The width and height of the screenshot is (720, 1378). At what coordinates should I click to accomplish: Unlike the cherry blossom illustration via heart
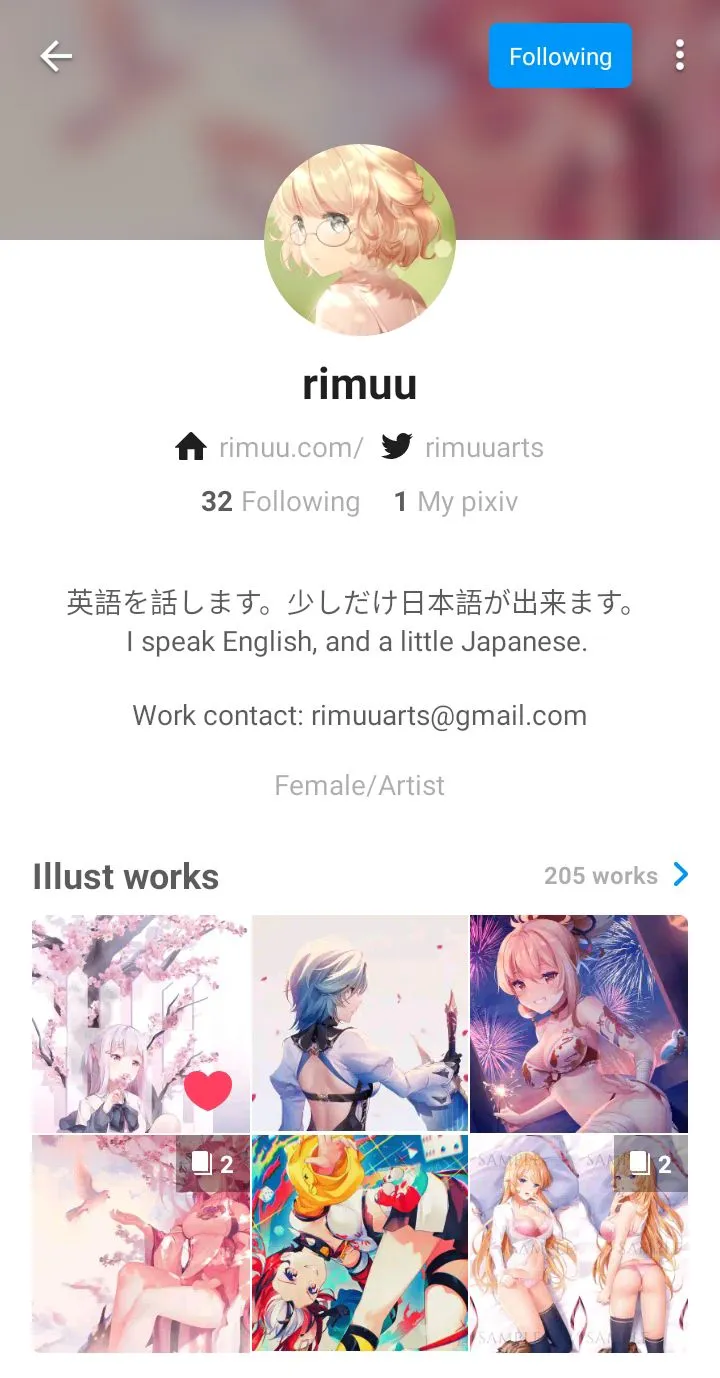tap(208, 1090)
